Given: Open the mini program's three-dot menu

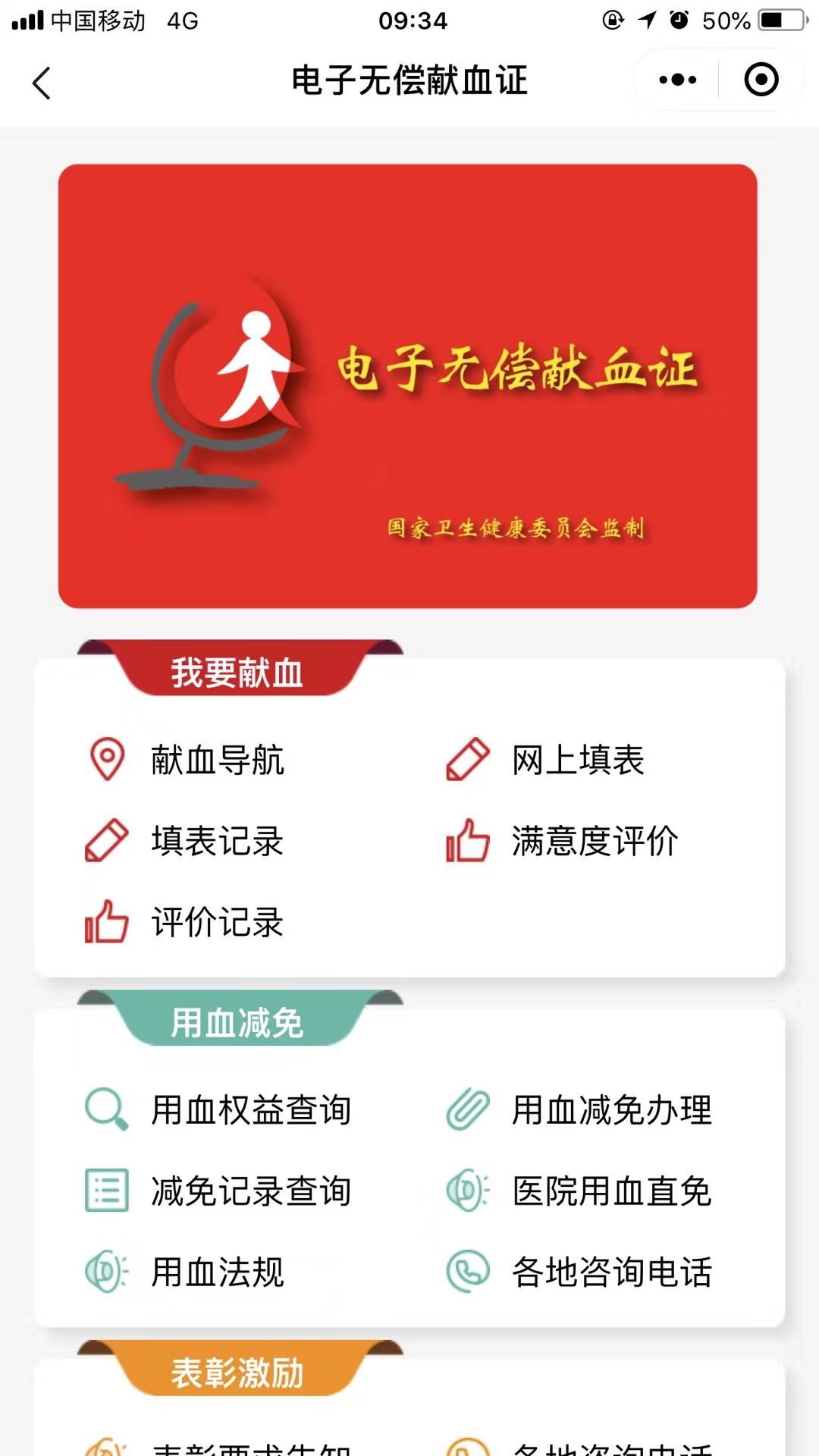Looking at the screenshot, I should (677, 80).
